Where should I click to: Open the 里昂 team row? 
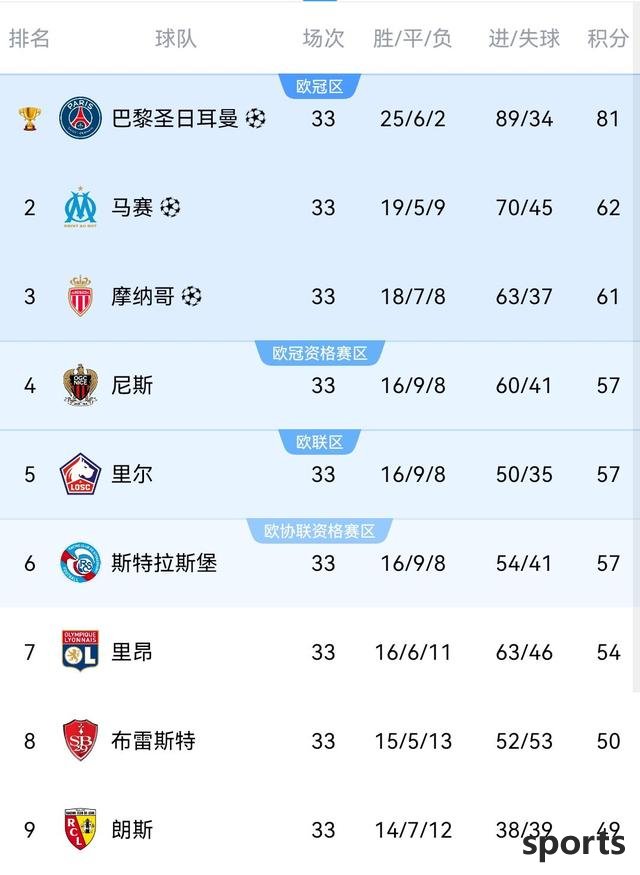(132, 652)
